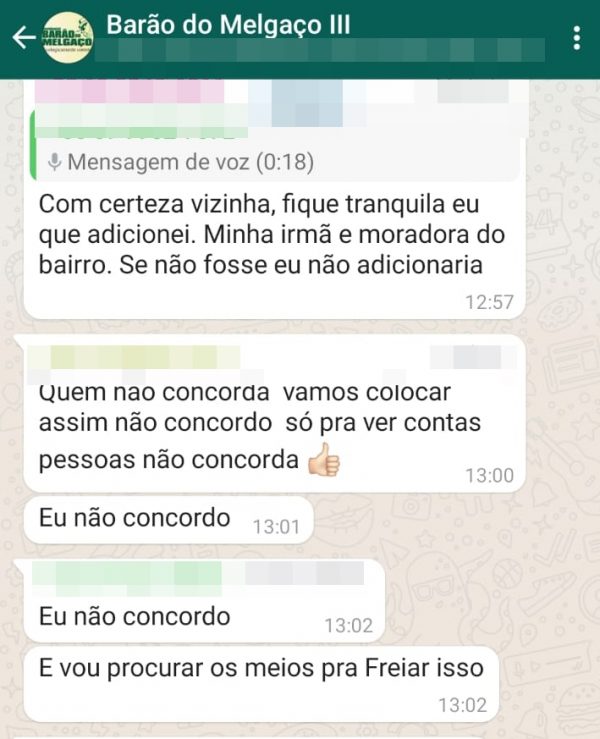Go back using the header arrow
This screenshot has height=739, width=600.
click(x=22, y=38)
